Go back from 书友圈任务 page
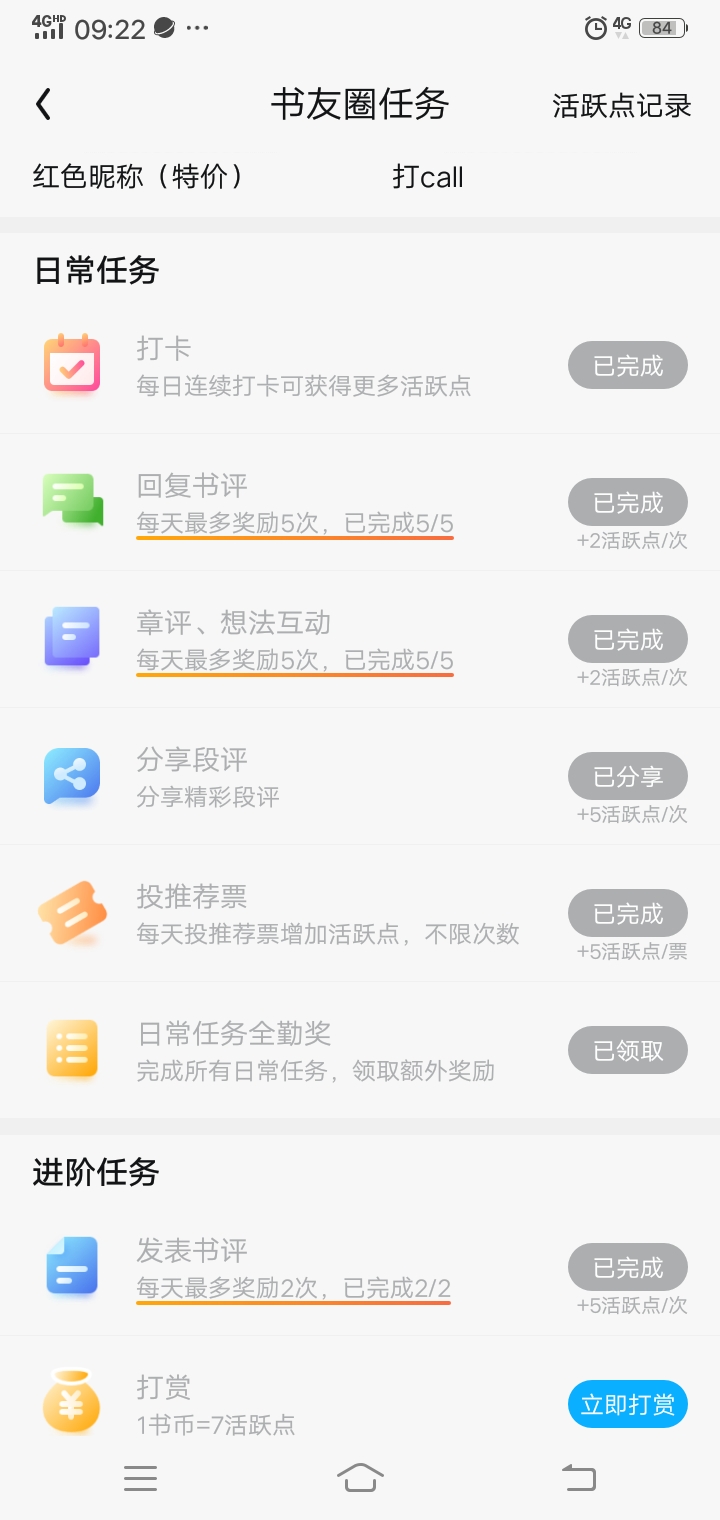Screen dimensions: 720x1520 click(x=43, y=105)
